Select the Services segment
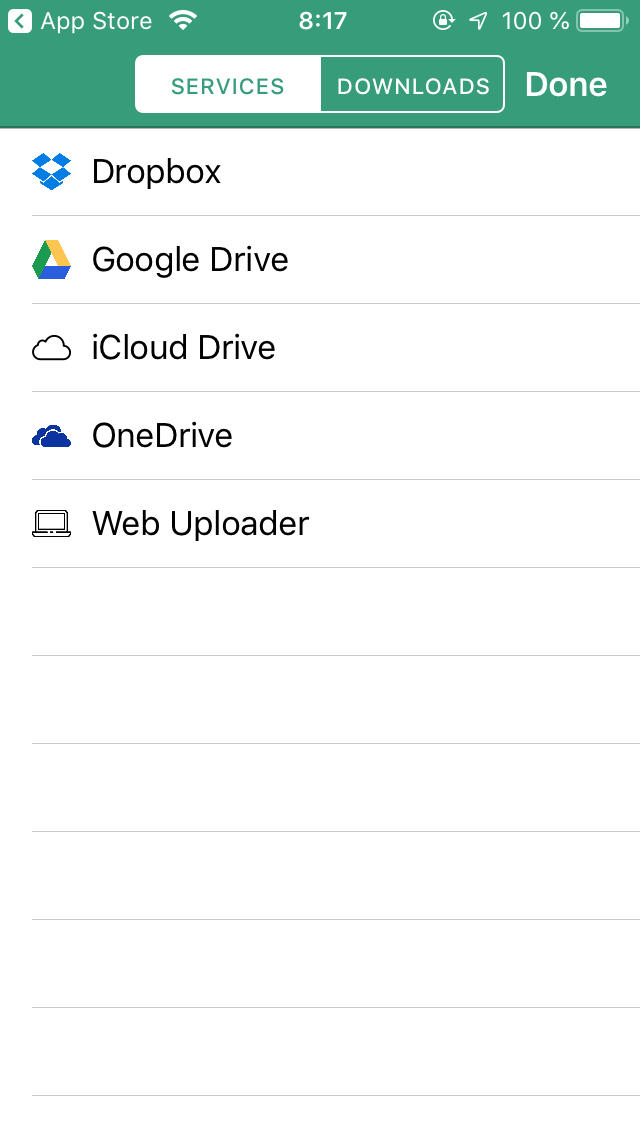640x1136 pixels. 228,85
